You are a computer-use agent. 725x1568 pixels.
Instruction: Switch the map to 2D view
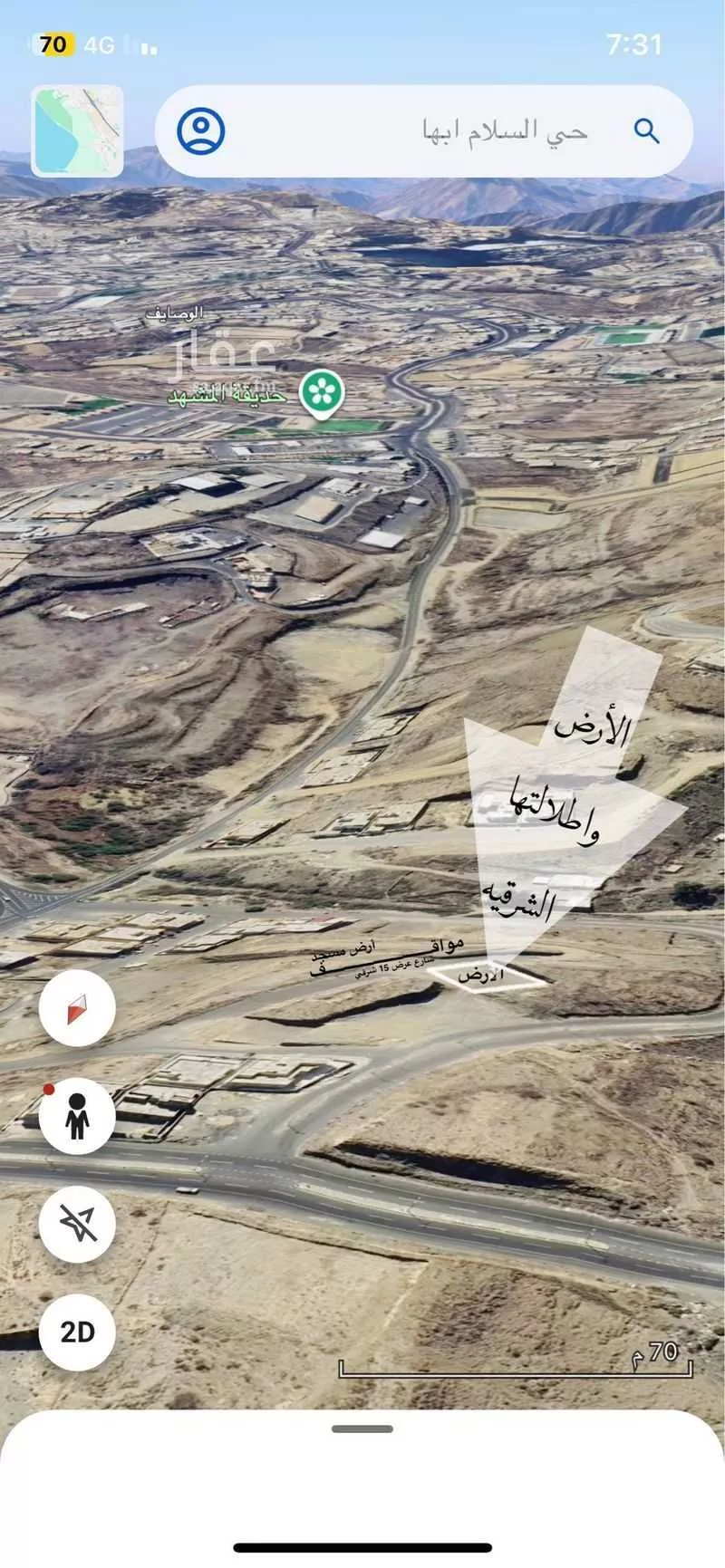point(77,1332)
